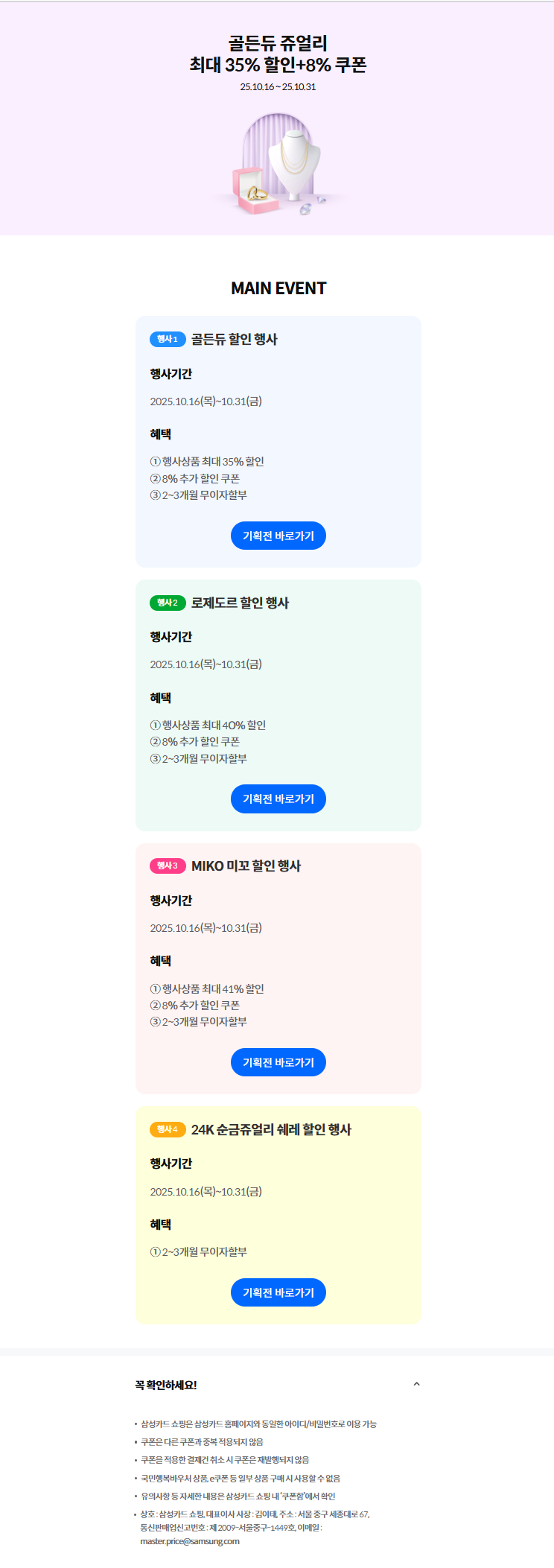Open the 골든듀 할인 행사 기획전 바로가기 button

(x=278, y=536)
